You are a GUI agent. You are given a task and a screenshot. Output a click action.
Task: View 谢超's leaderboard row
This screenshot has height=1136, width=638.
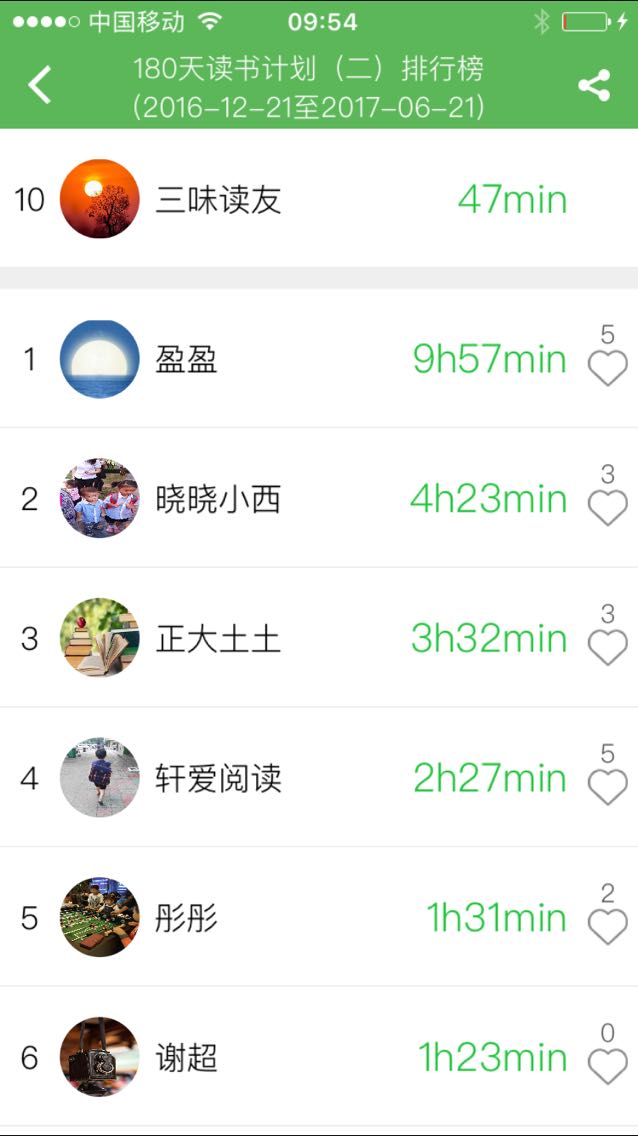click(x=300, y=1058)
